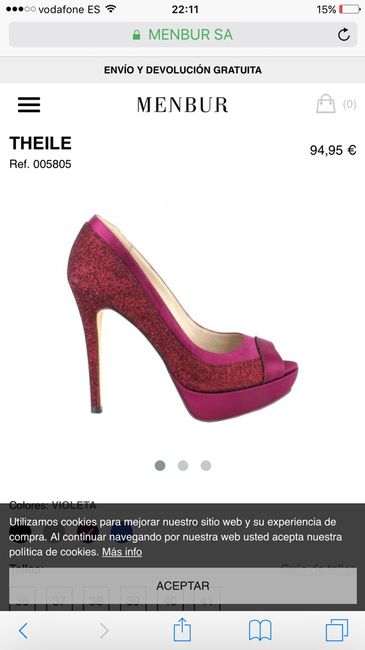Viewport: 365px width, 650px height.
Task: Reload the page in the address bar
Action: click(344, 35)
